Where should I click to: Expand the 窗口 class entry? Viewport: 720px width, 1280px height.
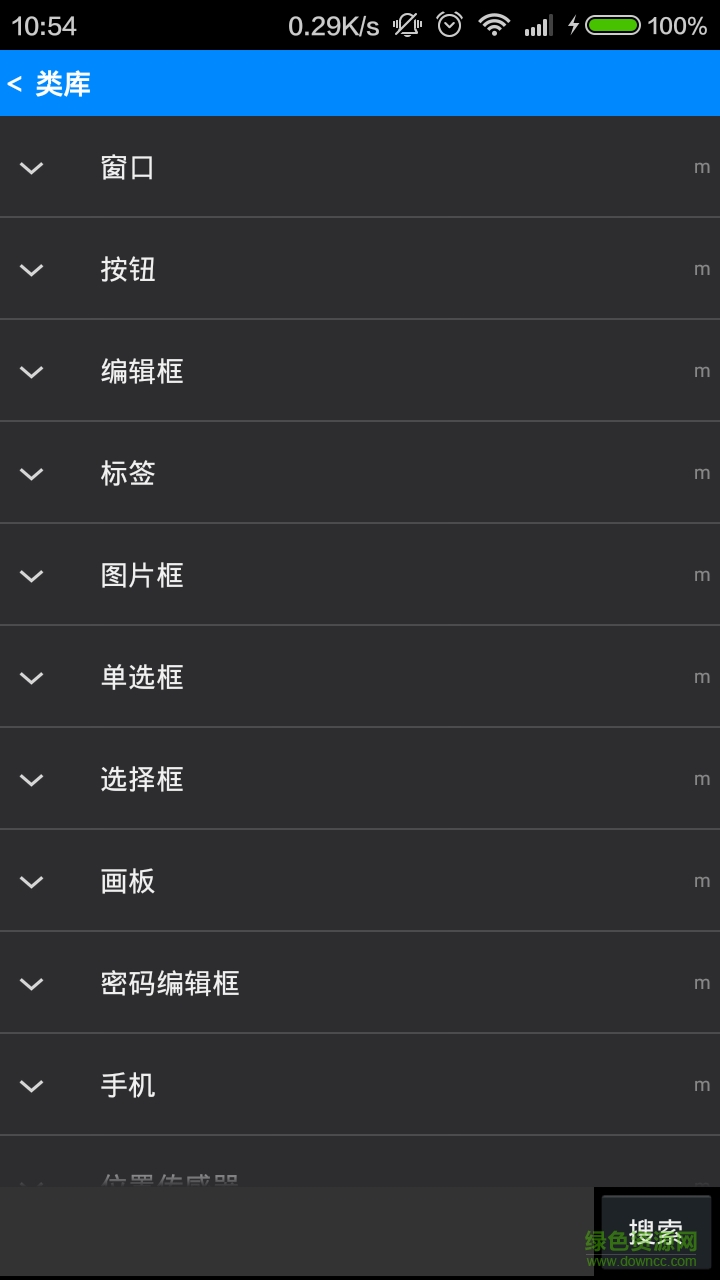[x=32, y=168]
